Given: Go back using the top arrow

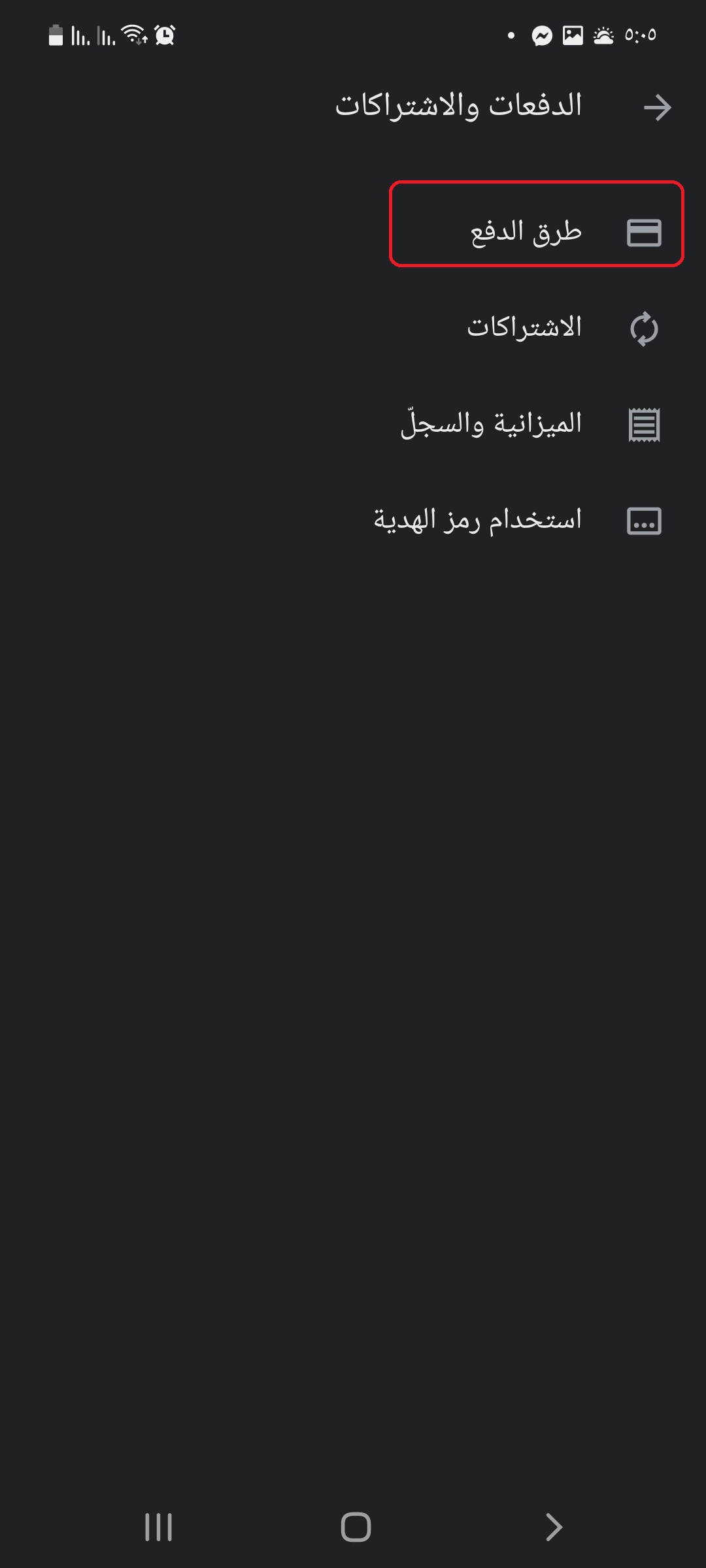Looking at the screenshot, I should point(657,107).
